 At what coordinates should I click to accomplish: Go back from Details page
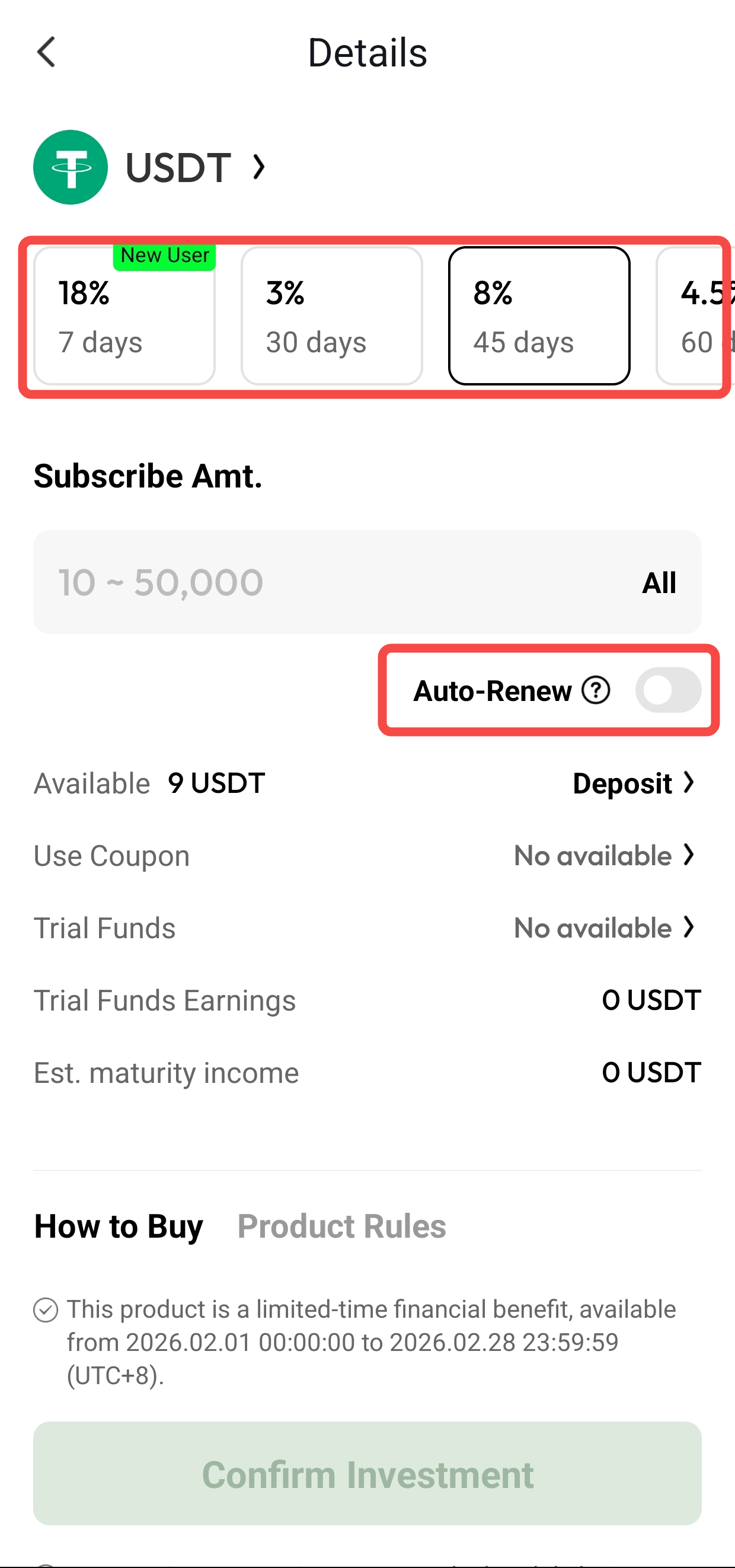[46, 52]
